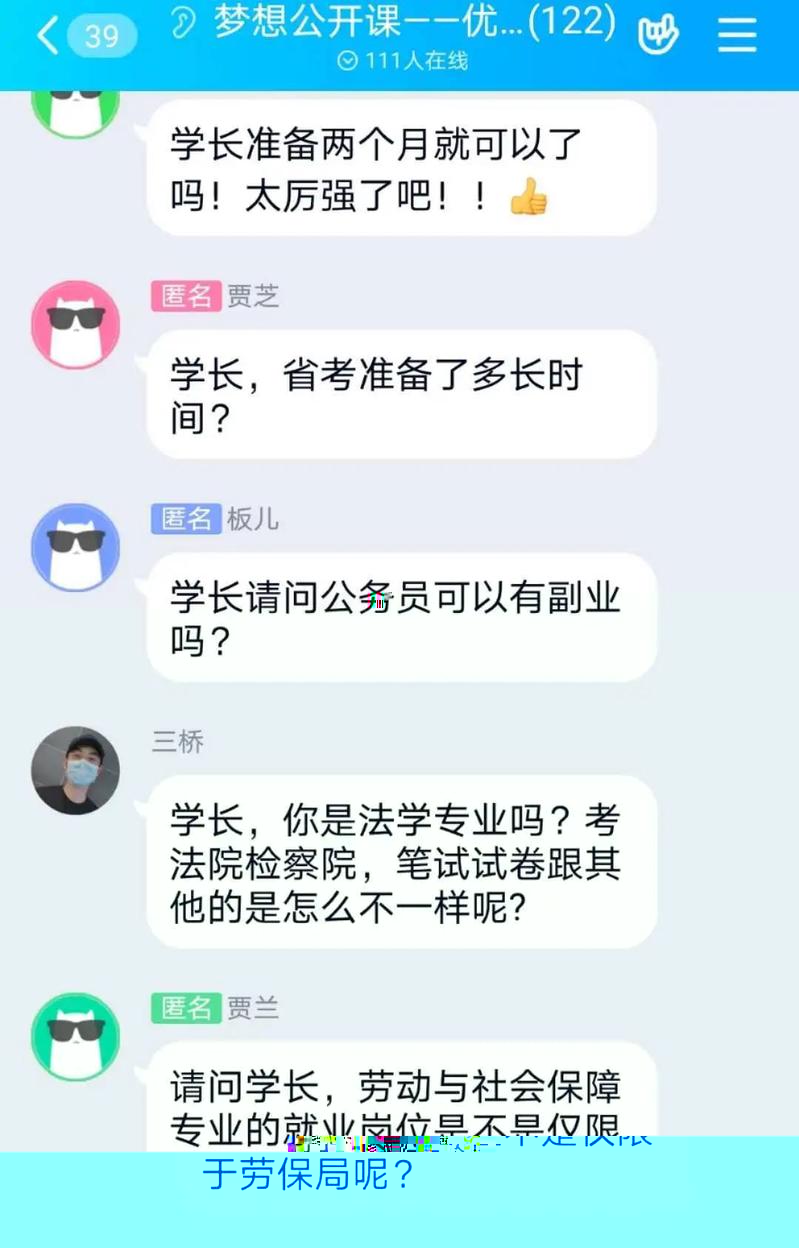The image size is (799, 1248).
Task: Open the group menu with three lines
Action: point(737,35)
